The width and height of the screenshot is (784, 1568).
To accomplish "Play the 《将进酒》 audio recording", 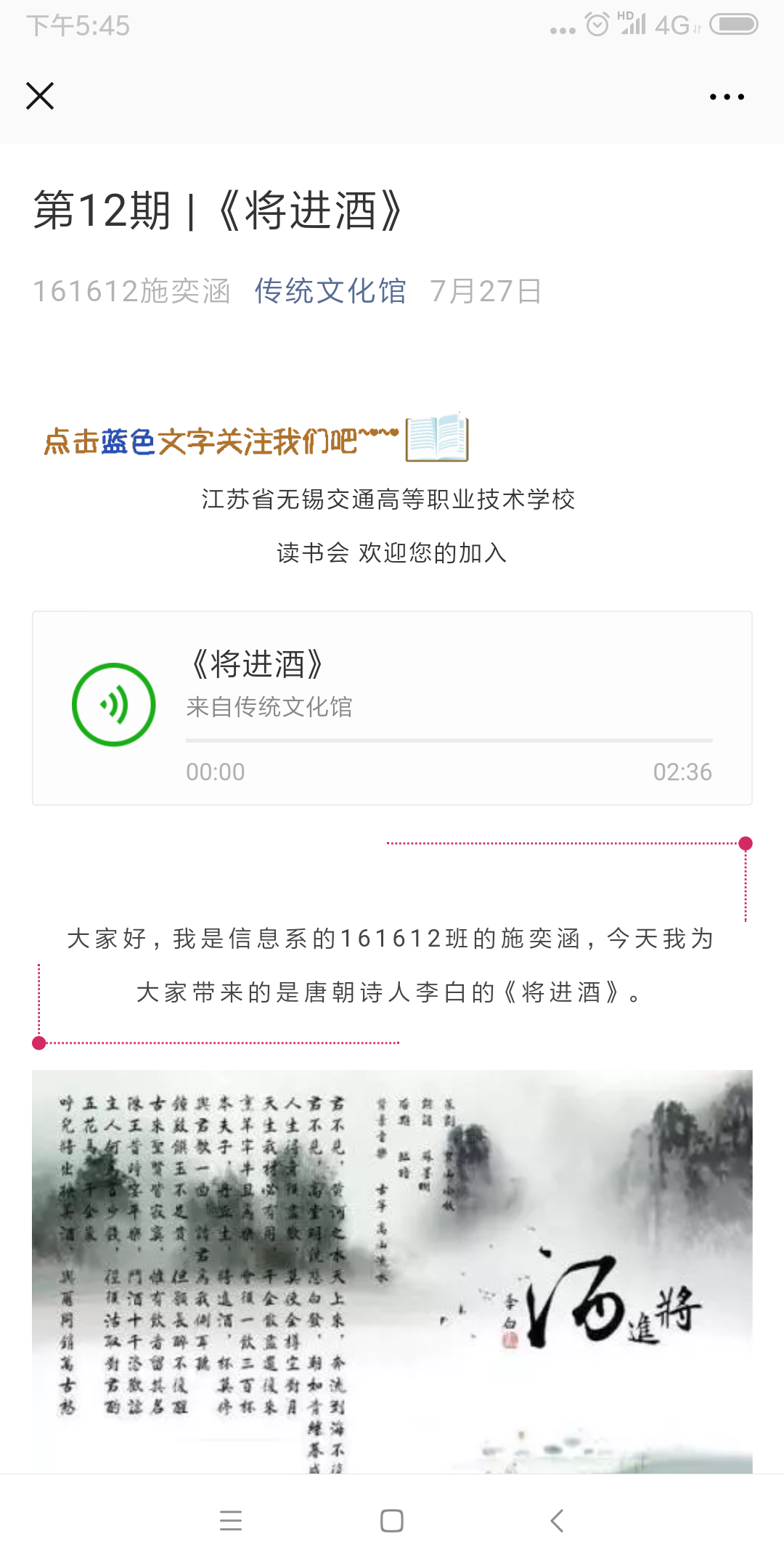I will pos(114,704).
